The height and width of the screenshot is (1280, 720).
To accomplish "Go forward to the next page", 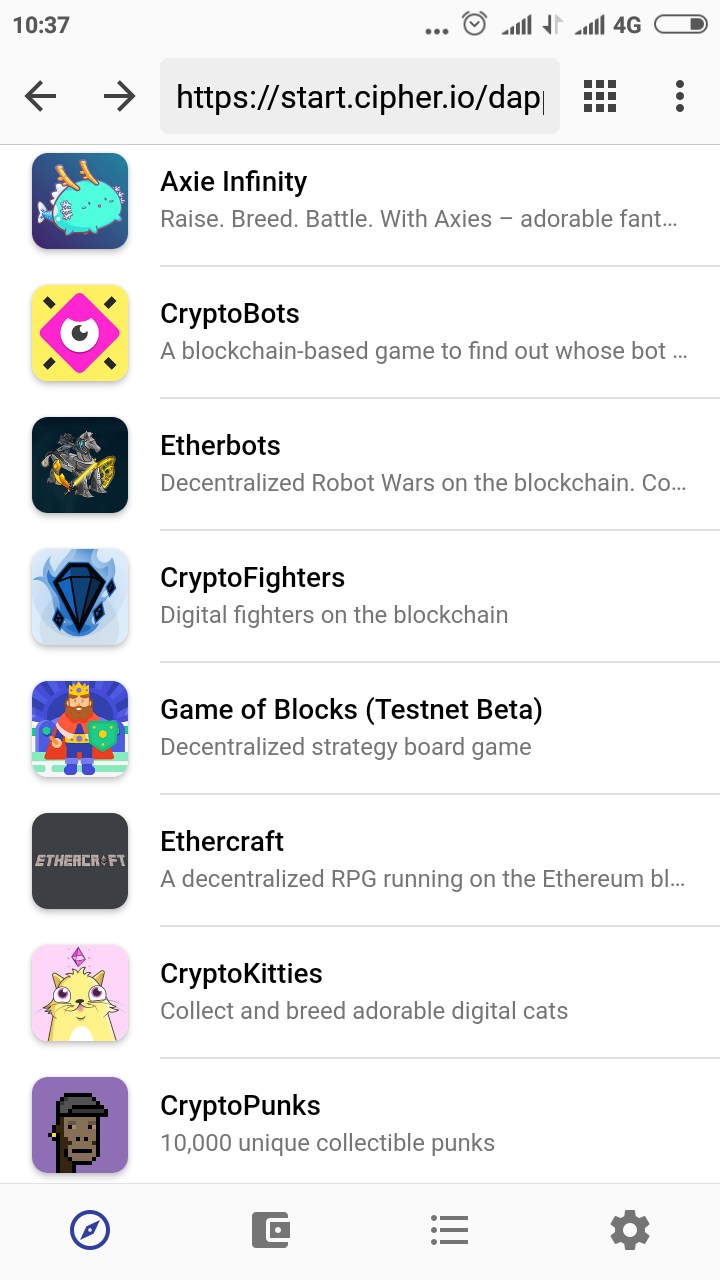I will click(x=120, y=96).
